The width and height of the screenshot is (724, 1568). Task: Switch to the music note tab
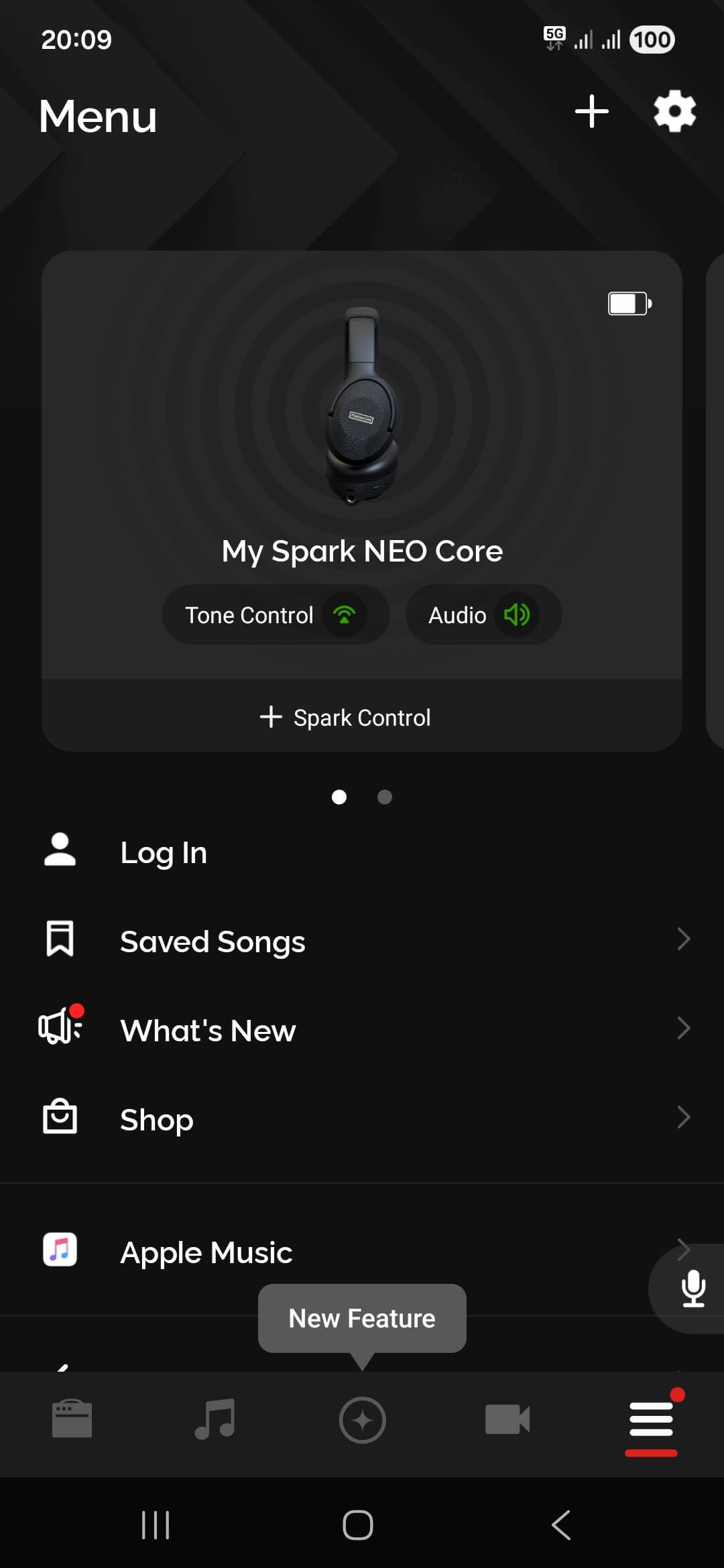[215, 1419]
